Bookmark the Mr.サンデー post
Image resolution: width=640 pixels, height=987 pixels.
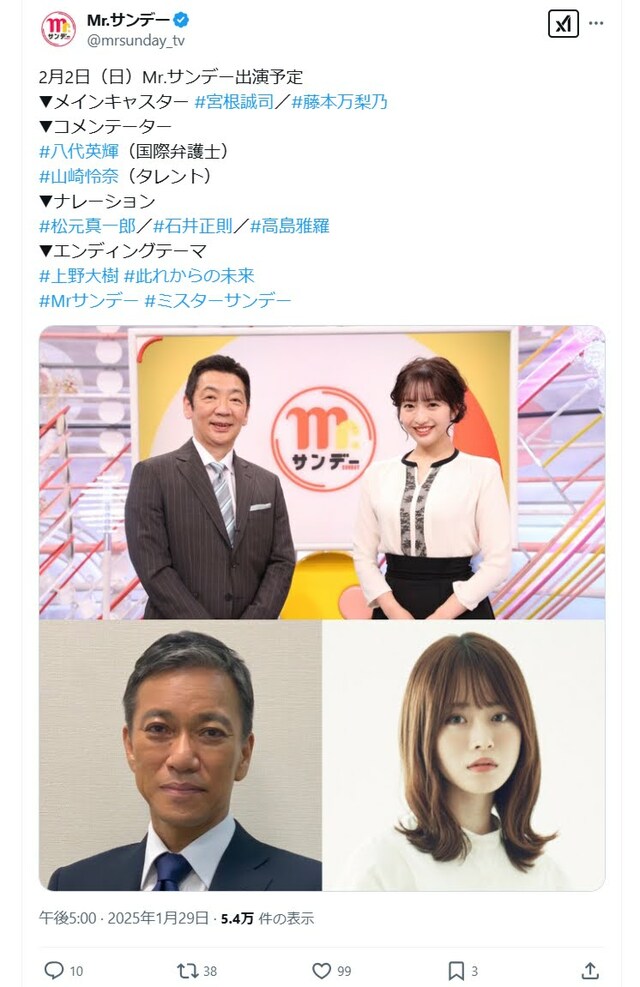tap(456, 970)
